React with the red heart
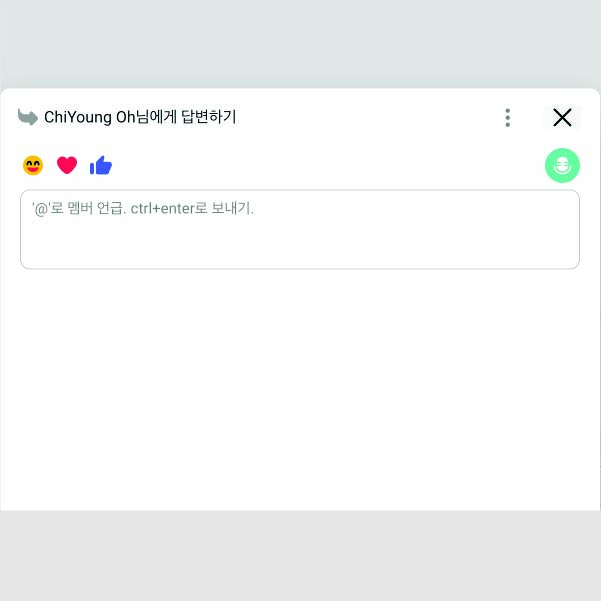 (67, 165)
